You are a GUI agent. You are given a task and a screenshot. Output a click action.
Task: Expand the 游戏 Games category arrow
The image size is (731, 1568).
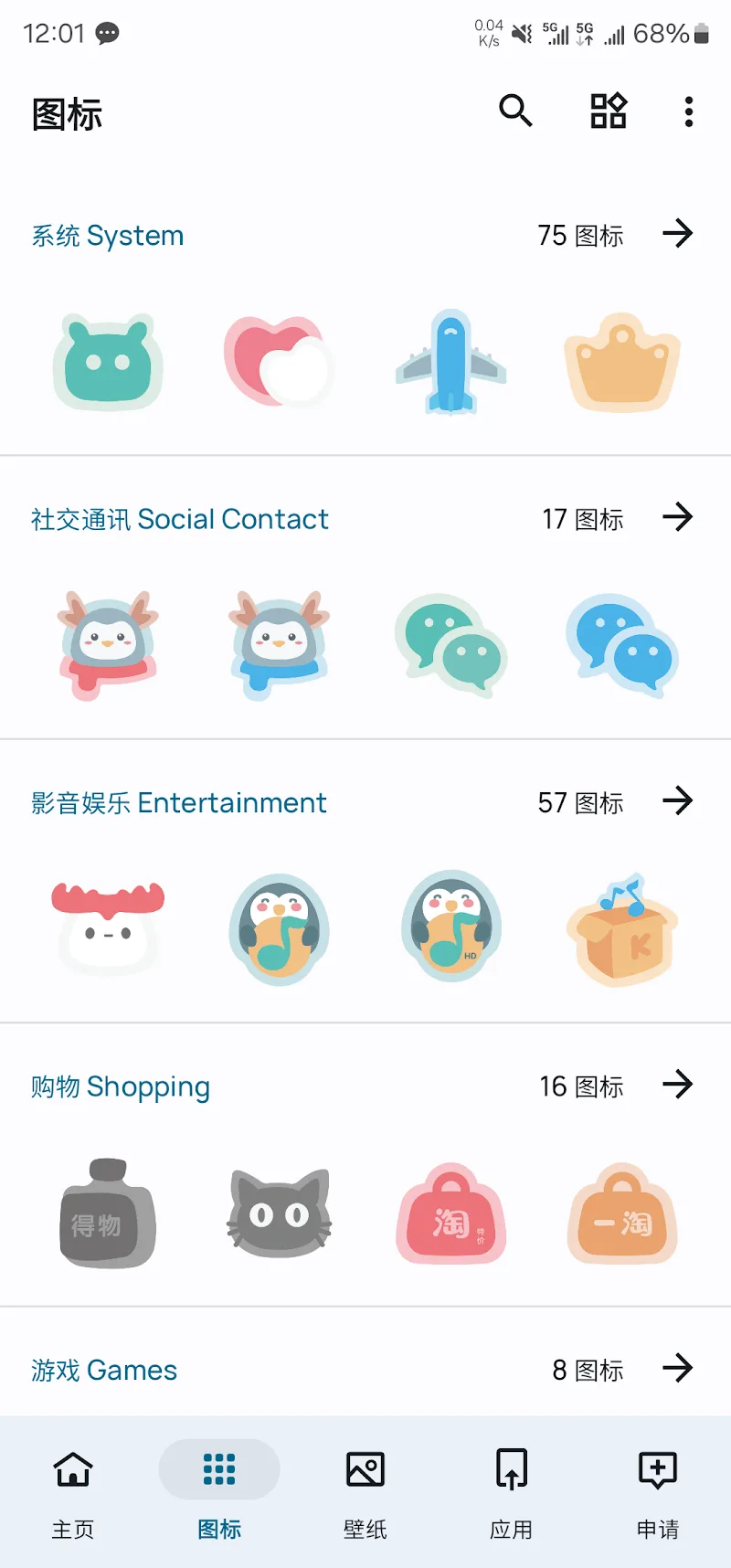coord(677,1368)
